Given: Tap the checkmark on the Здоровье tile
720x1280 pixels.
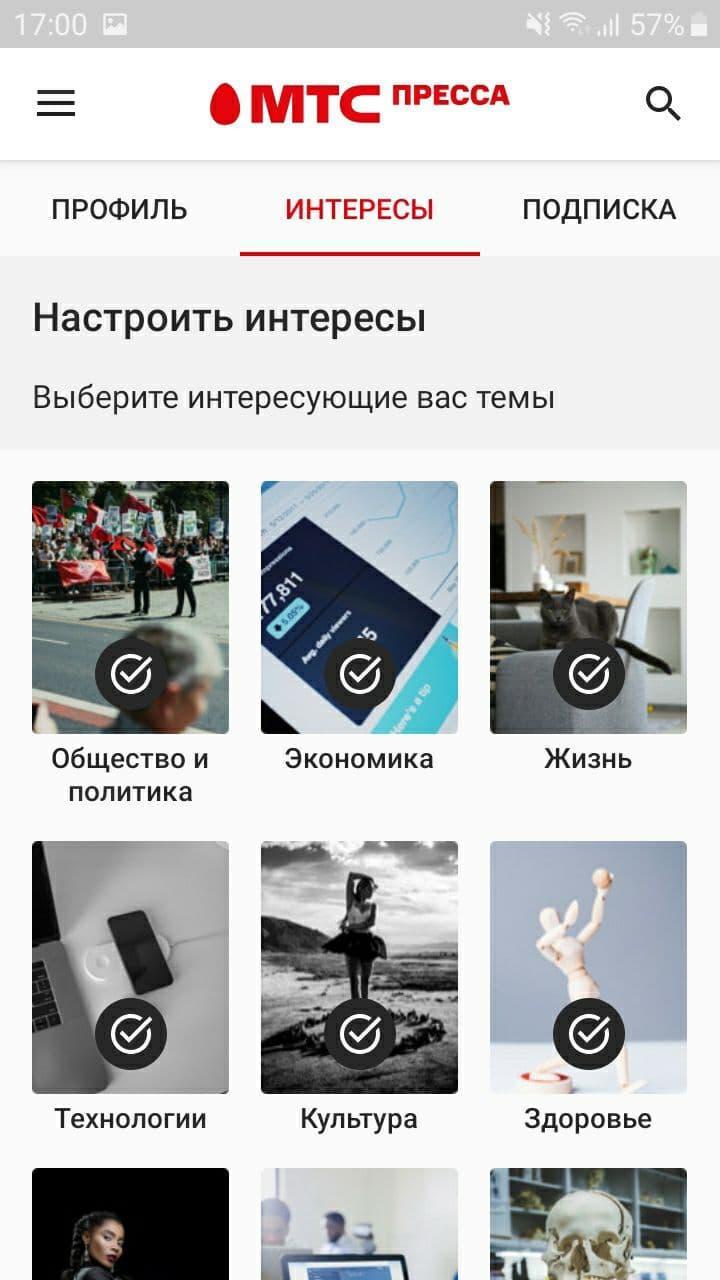Looking at the screenshot, I should click(x=588, y=1033).
